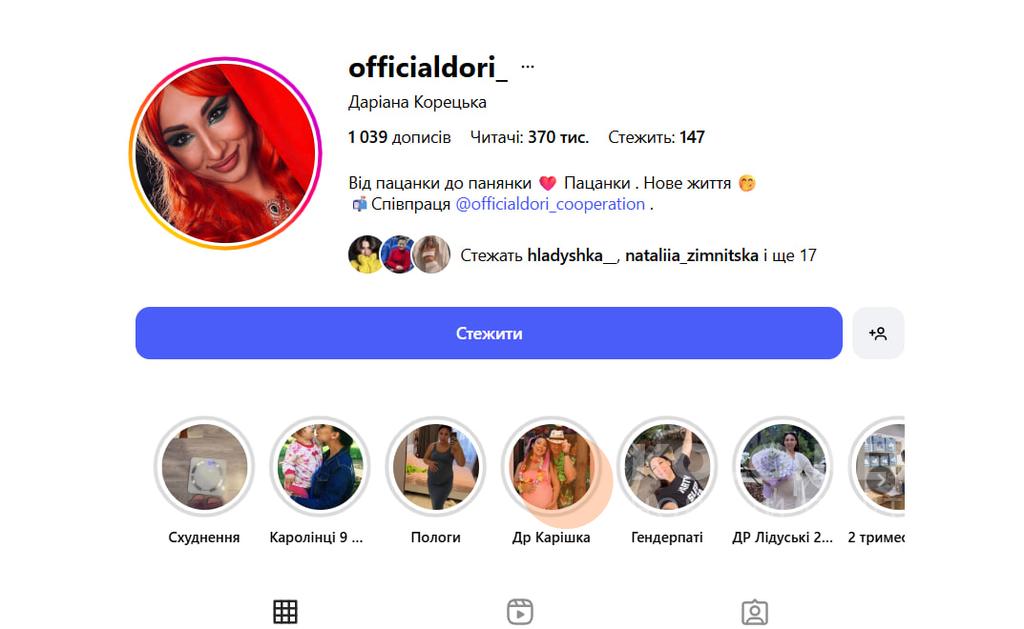
Task: Switch to the Reels tab
Action: [x=520, y=611]
